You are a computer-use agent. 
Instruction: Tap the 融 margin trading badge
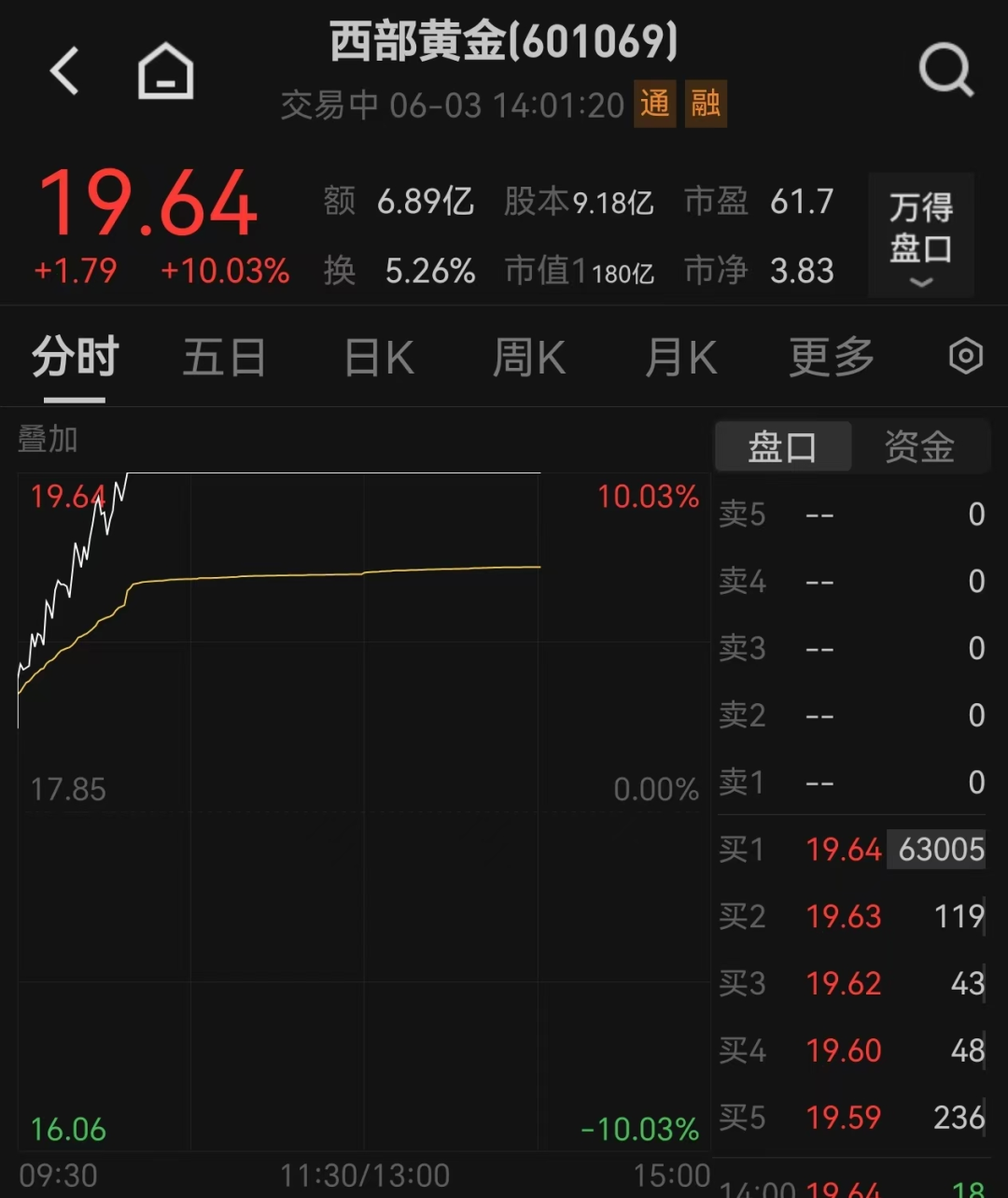click(x=706, y=103)
